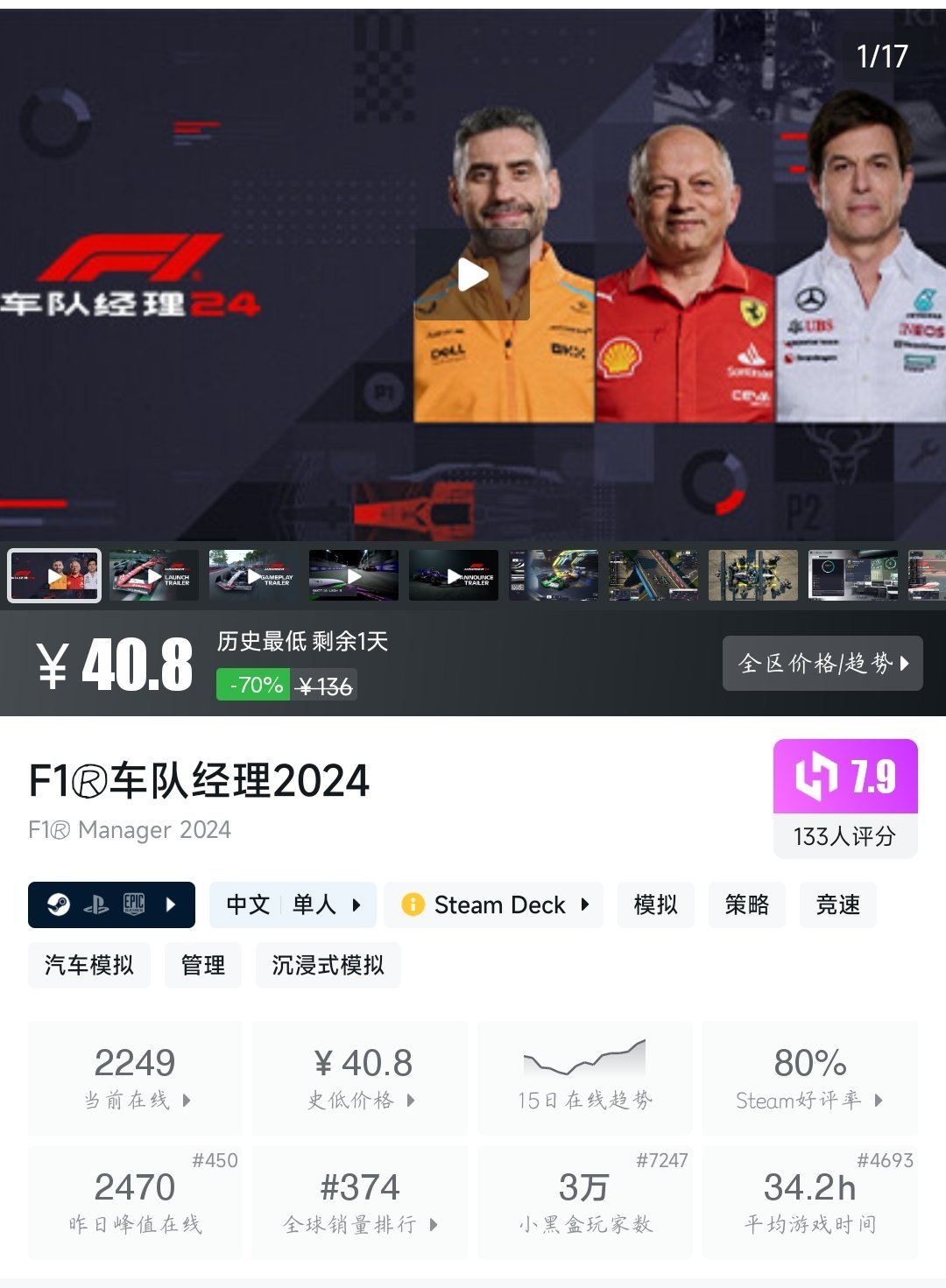This screenshot has height=1288, width=946.
Task: Expand the platform list with Steam icon
Action: 111,904
